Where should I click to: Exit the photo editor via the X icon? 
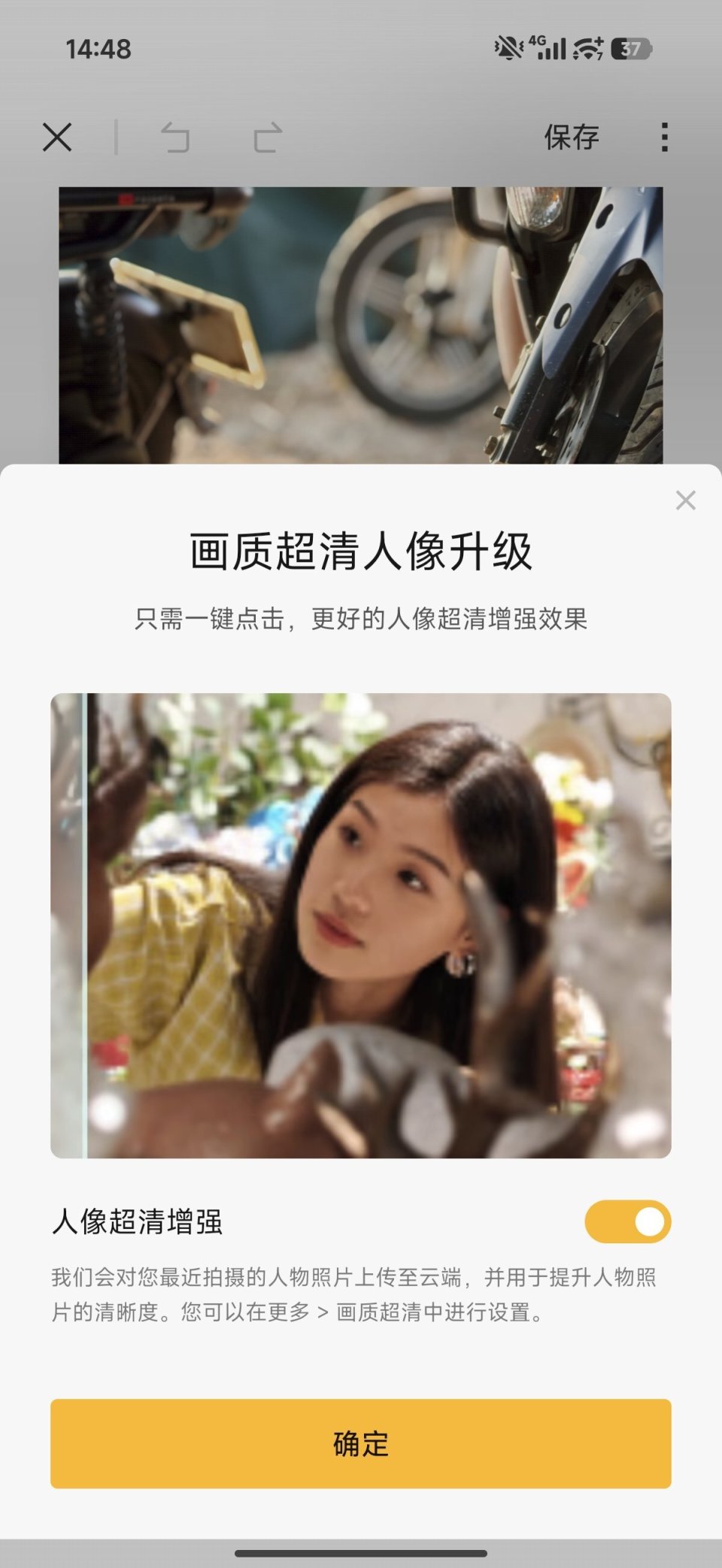57,138
